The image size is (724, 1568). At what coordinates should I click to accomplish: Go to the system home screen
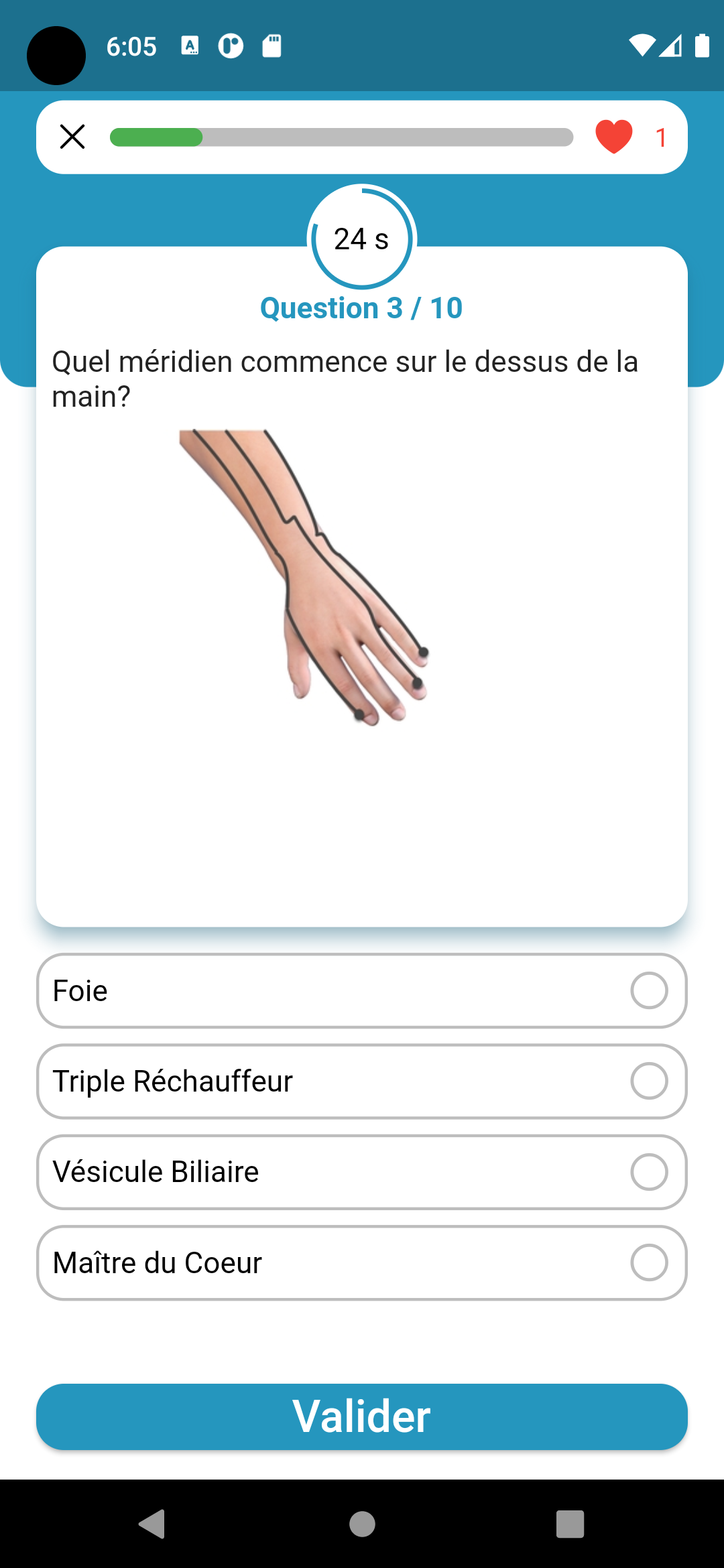coord(362,1524)
